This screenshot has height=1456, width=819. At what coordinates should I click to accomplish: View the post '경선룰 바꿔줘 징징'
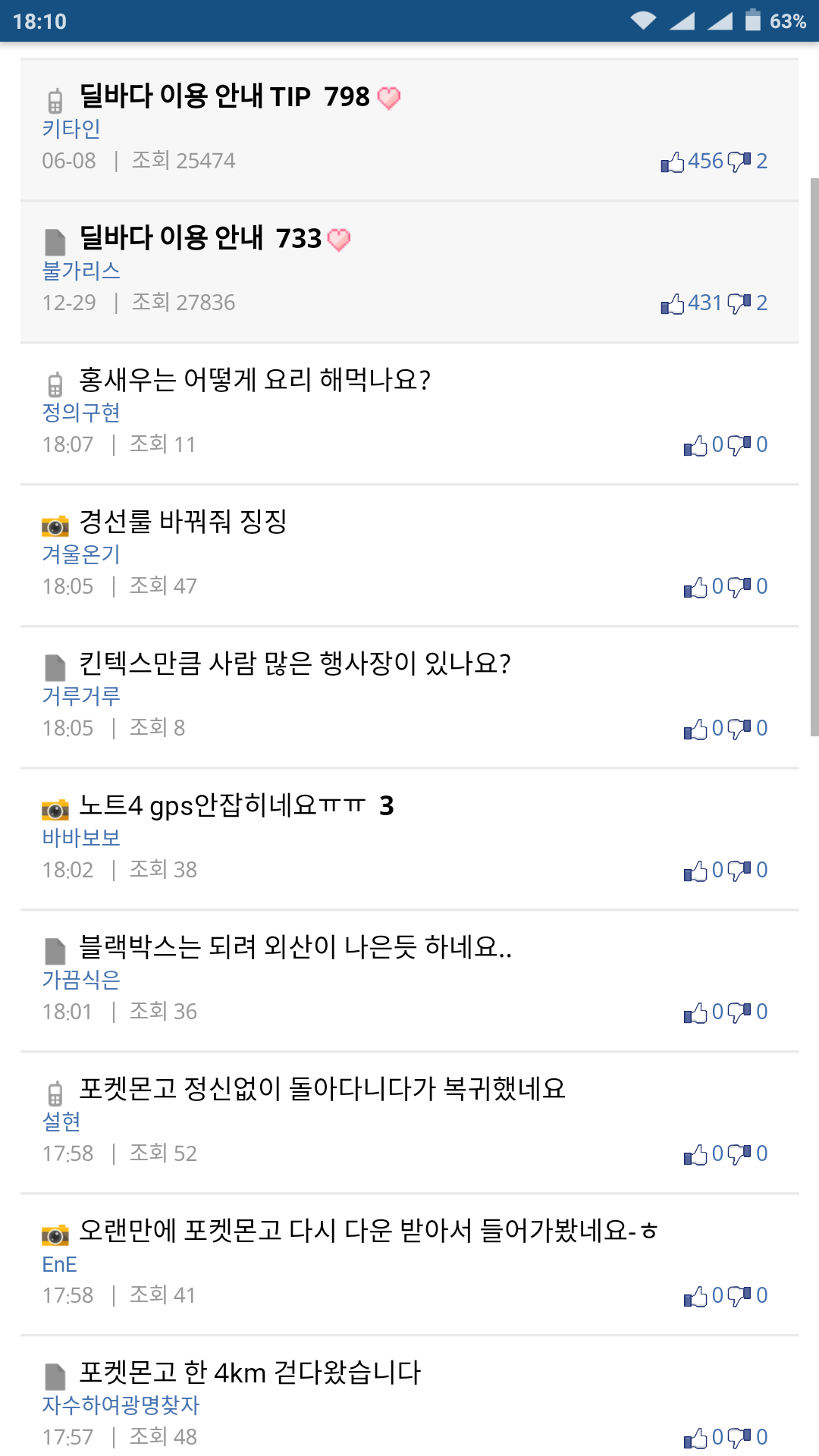tap(183, 521)
